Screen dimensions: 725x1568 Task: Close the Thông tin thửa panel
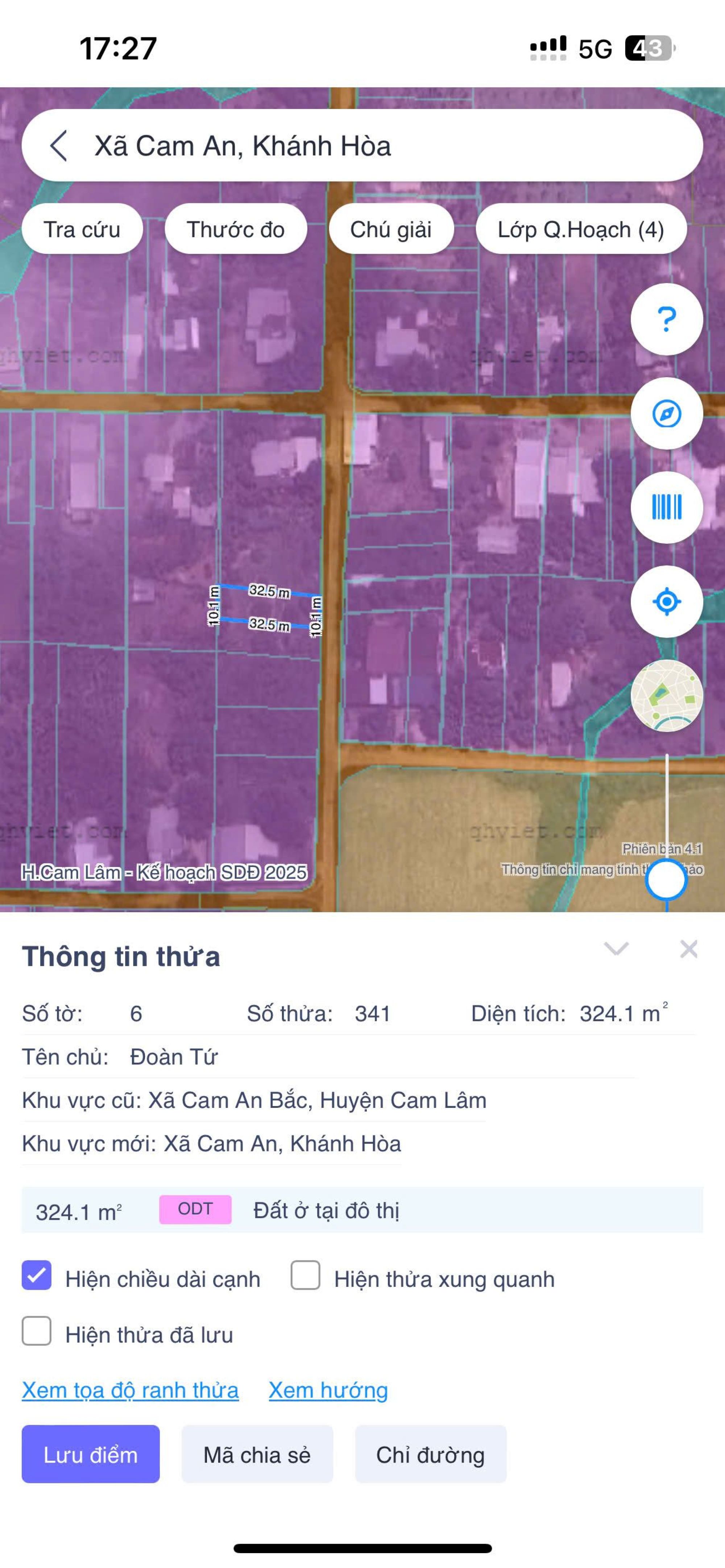pos(688,949)
